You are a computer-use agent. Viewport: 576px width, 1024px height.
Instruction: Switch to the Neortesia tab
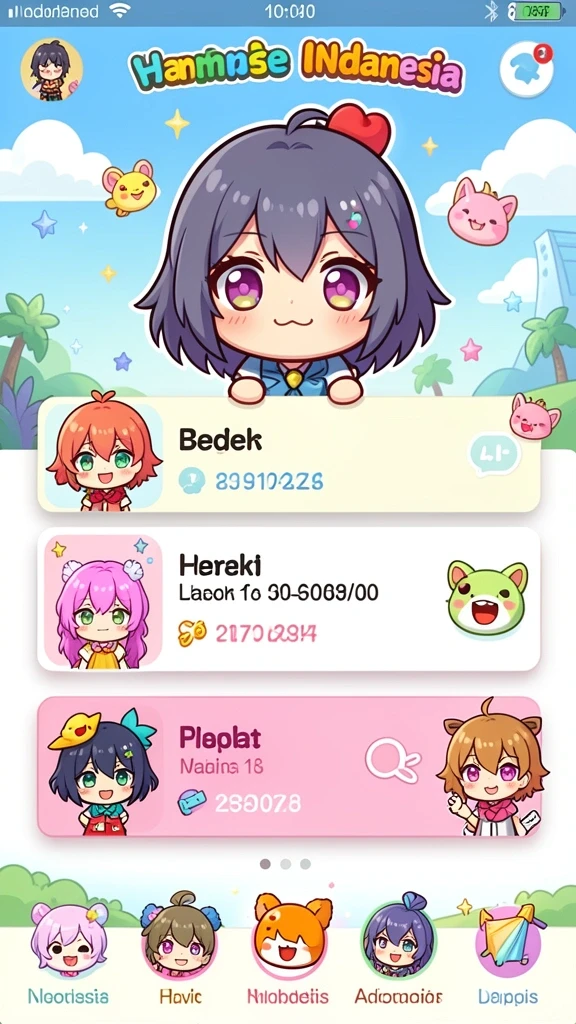[69, 951]
